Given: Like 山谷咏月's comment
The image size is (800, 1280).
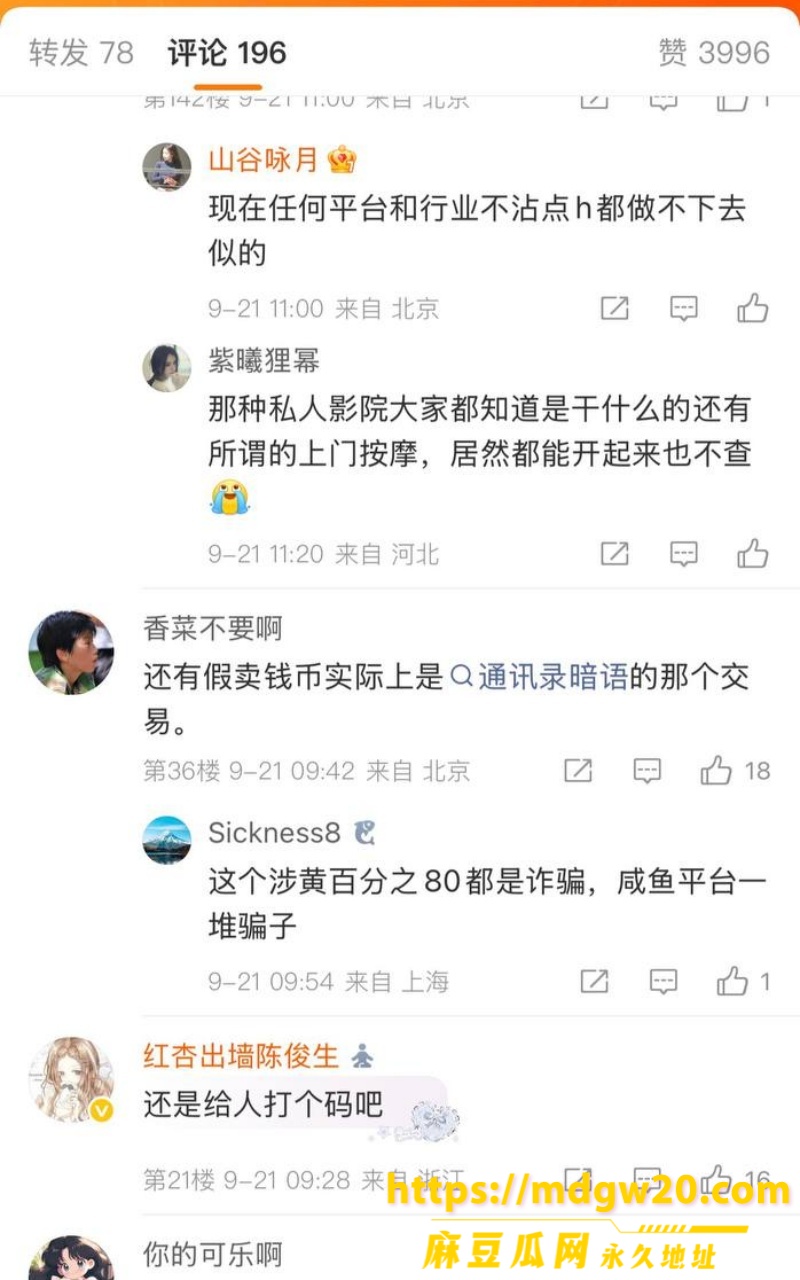Looking at the screenshot, I should coord(753,308).
